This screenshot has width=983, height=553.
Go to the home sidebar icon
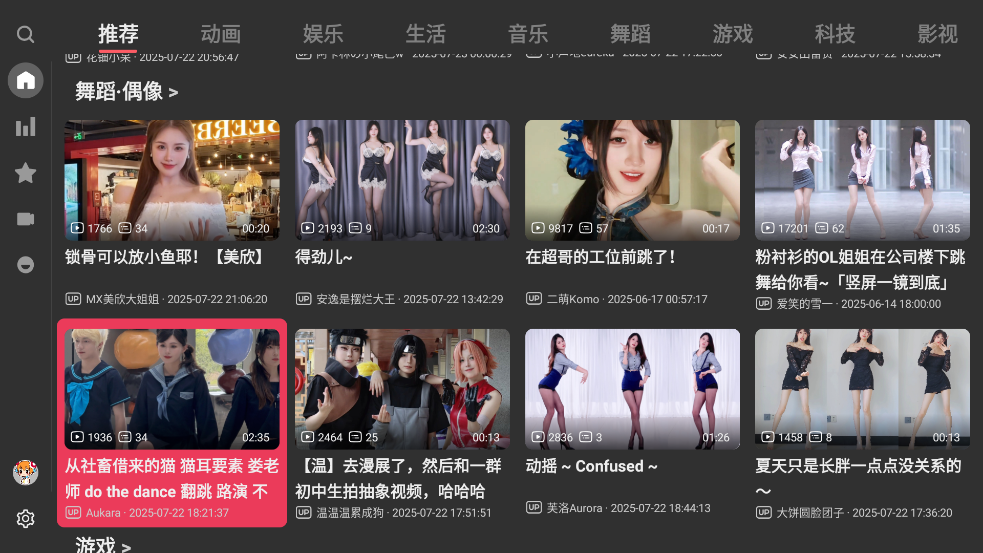pyautogui.click(x=26, y=80)
